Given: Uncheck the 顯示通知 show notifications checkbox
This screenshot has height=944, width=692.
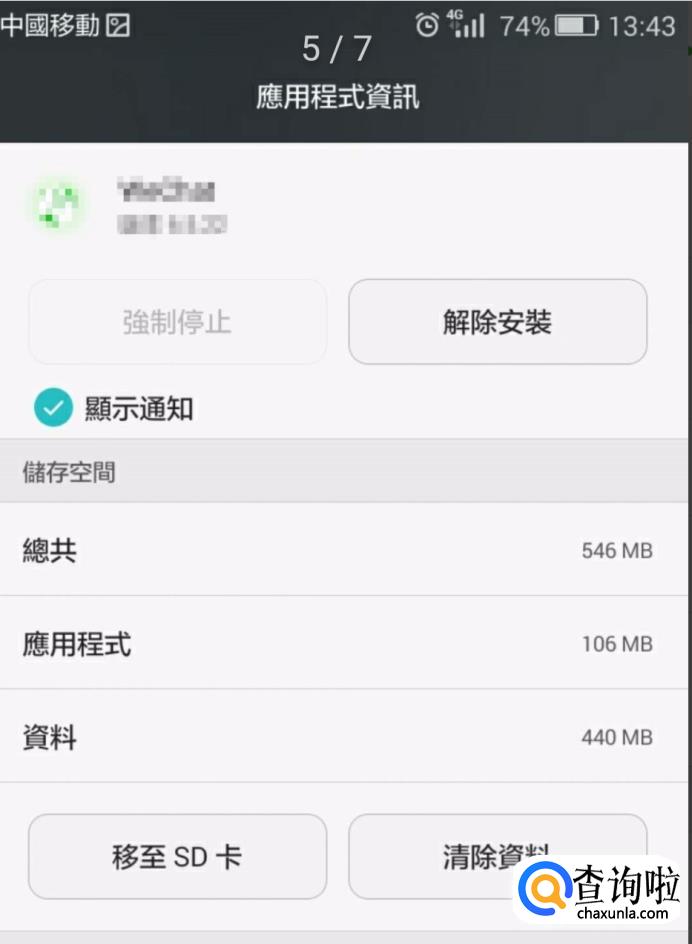Looking at the screenshot, I should click(54, 408).
